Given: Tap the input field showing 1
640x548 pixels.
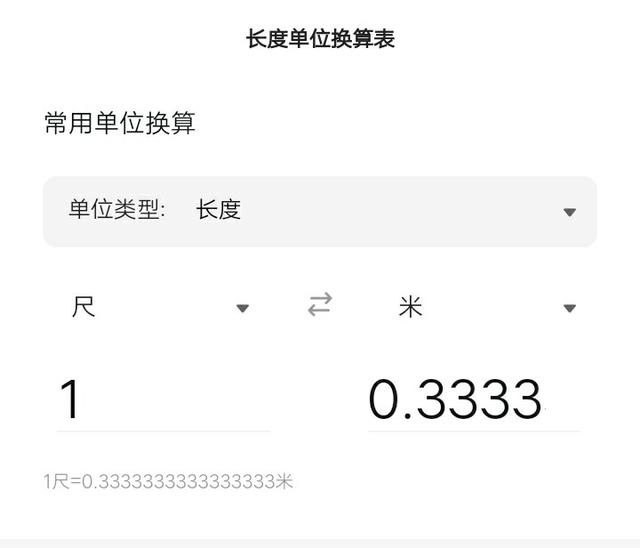Looking at the screenshot, I should coord(163,400).
